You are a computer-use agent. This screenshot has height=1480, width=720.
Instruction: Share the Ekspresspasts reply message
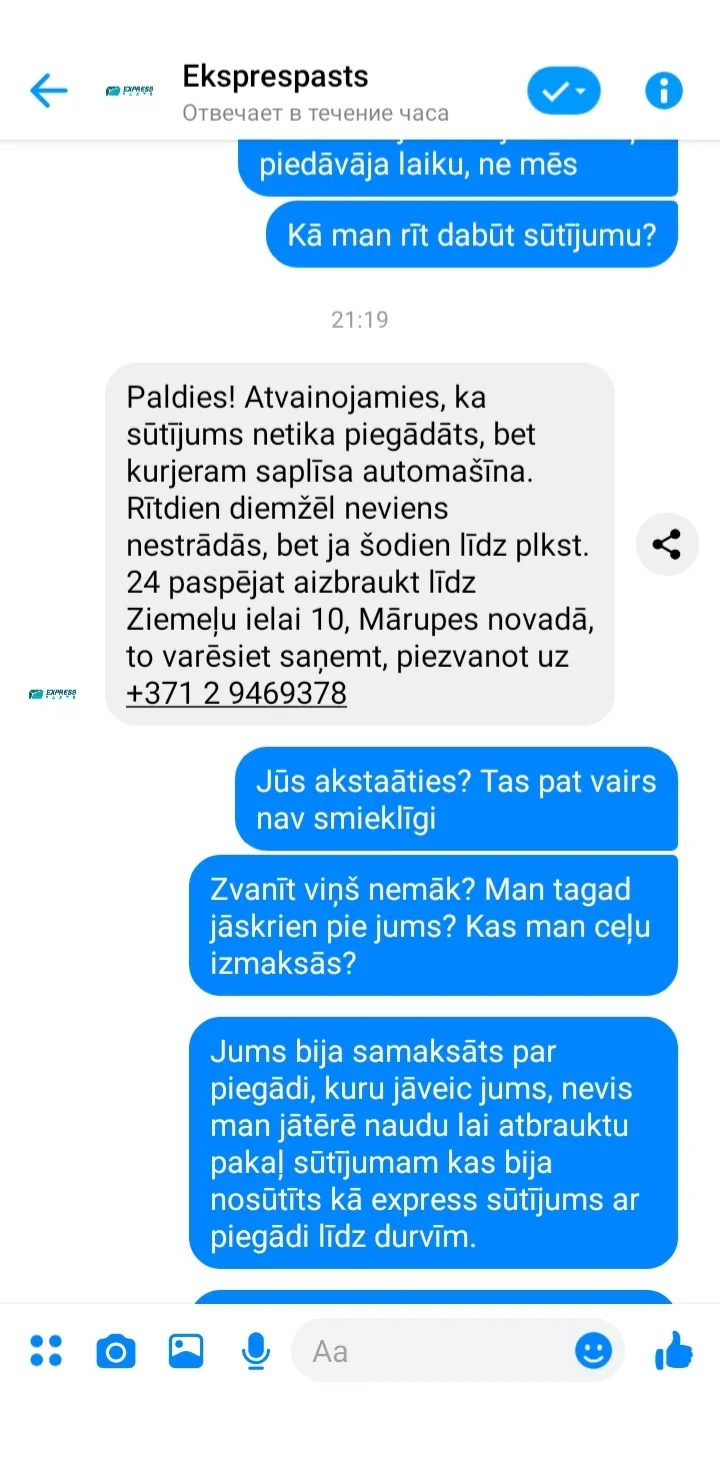[667, 544]
